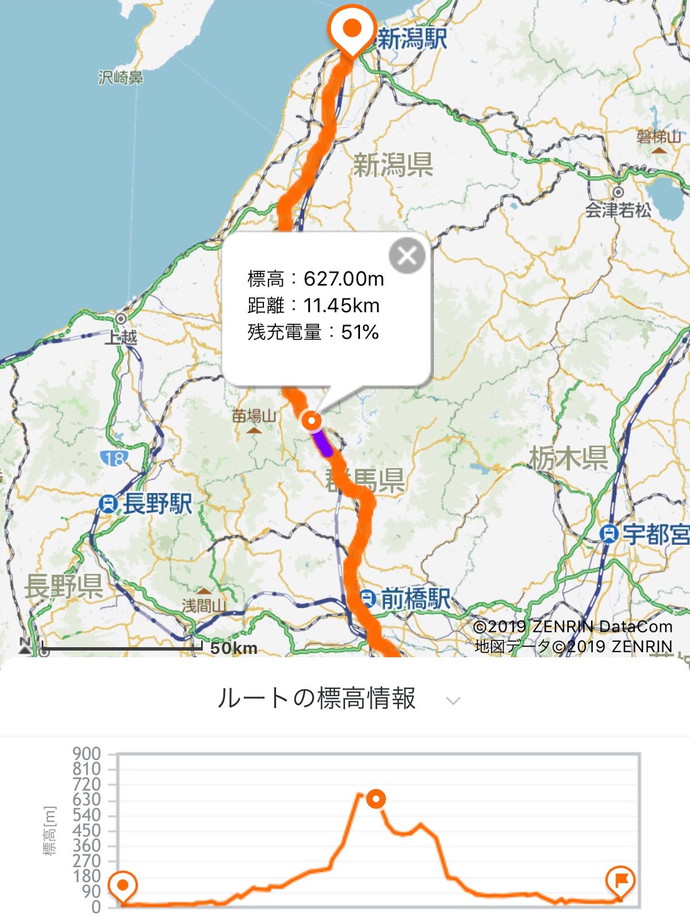Select the goal flag on elevation chart

(x=620, y=881)
